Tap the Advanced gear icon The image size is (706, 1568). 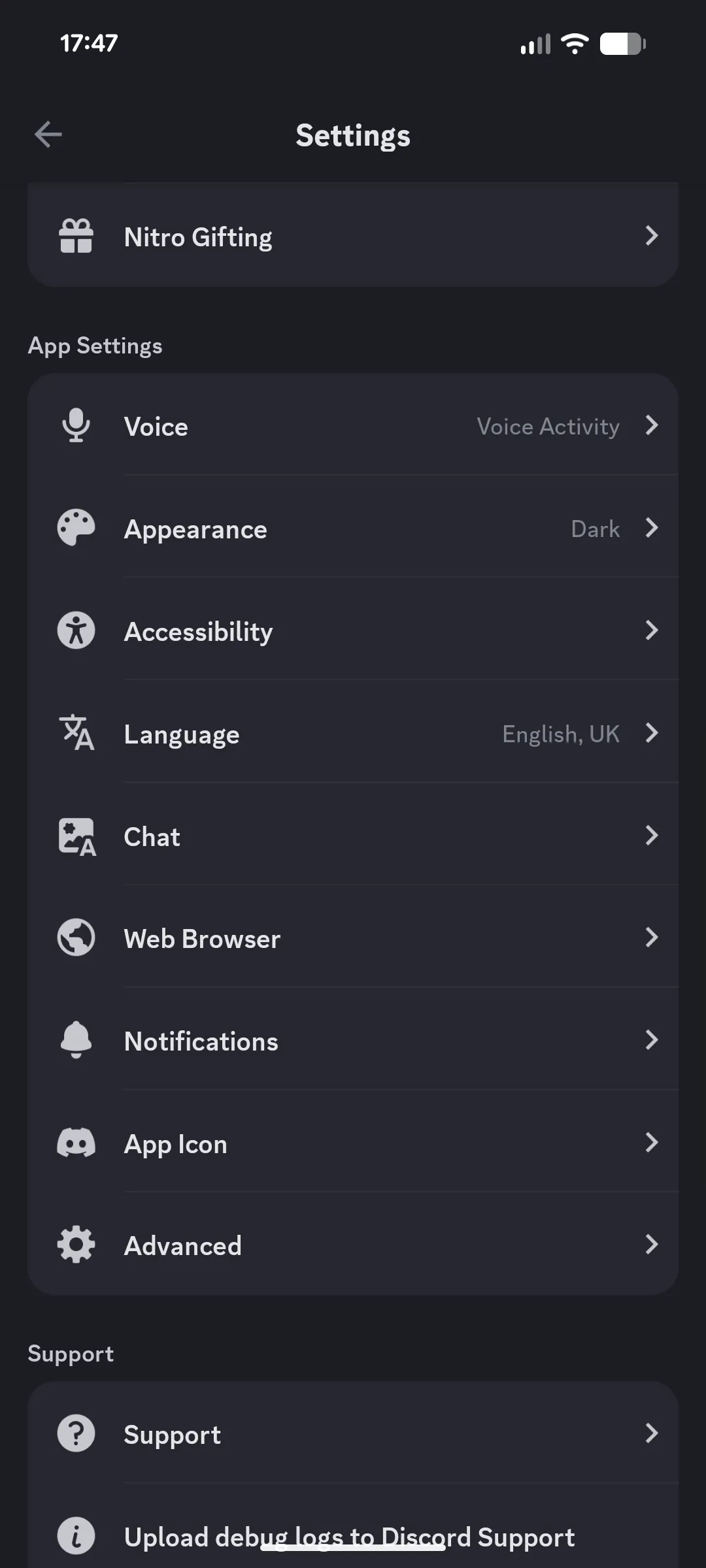[76, 1245]
